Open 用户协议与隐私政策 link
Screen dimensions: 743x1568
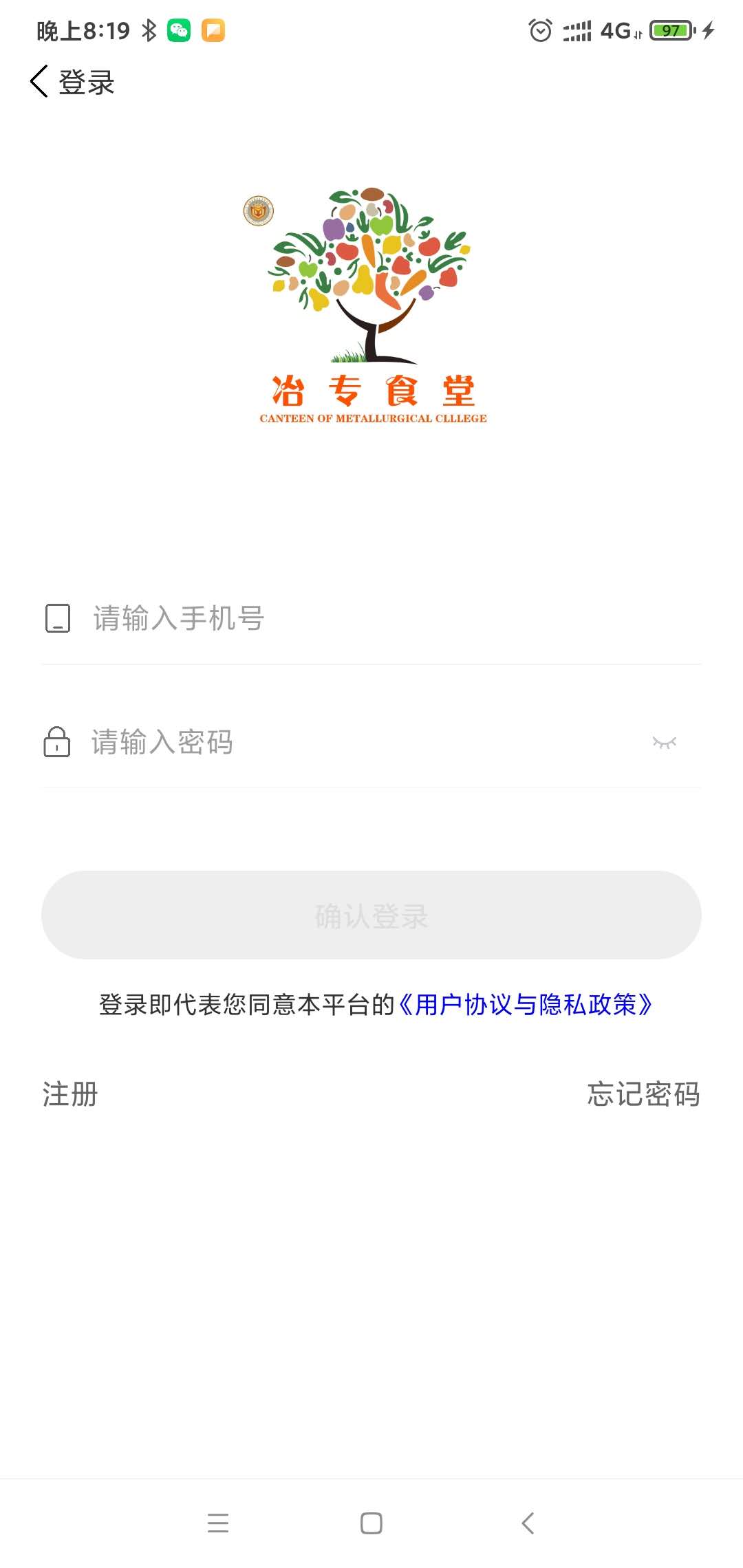[x=525, y=1005]
